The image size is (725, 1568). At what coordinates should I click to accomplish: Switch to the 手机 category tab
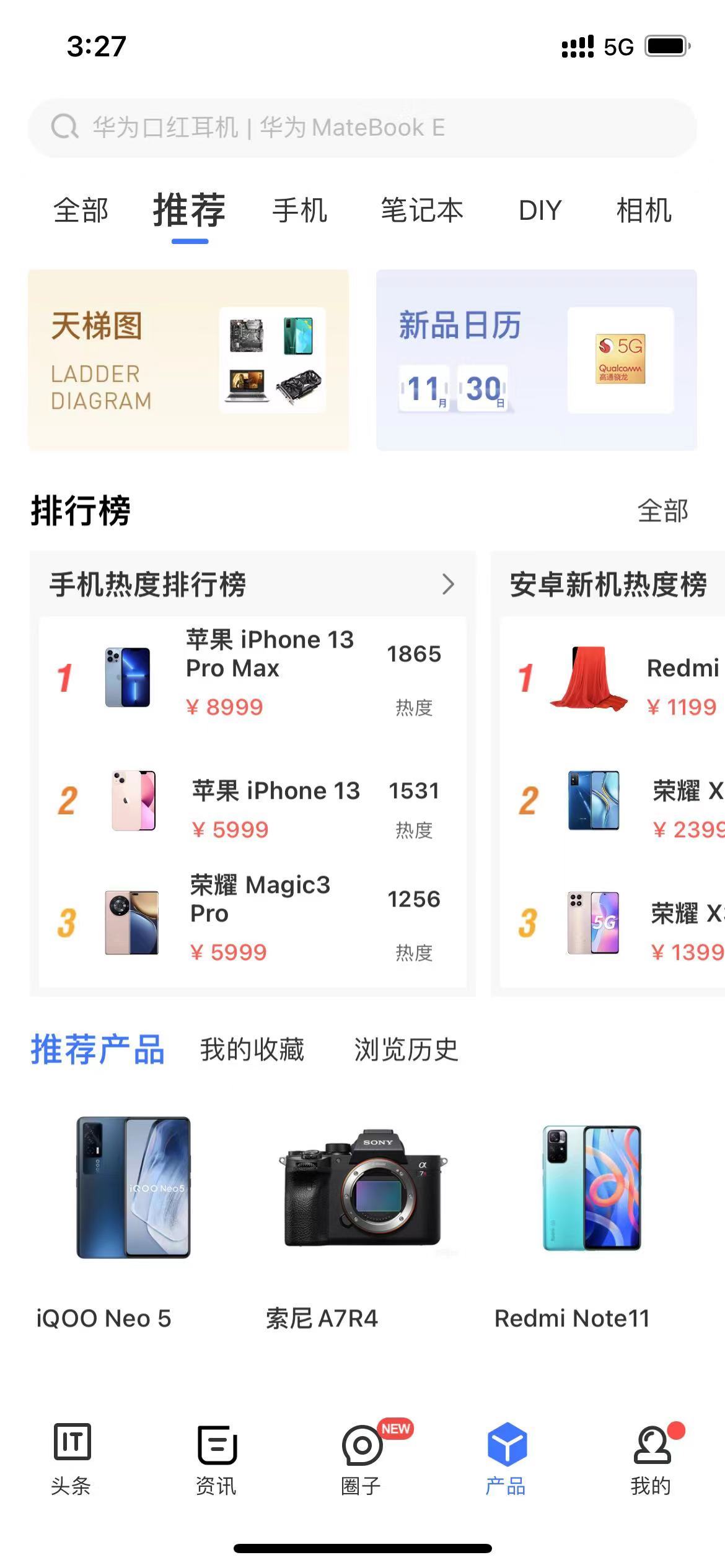(300, 211)
